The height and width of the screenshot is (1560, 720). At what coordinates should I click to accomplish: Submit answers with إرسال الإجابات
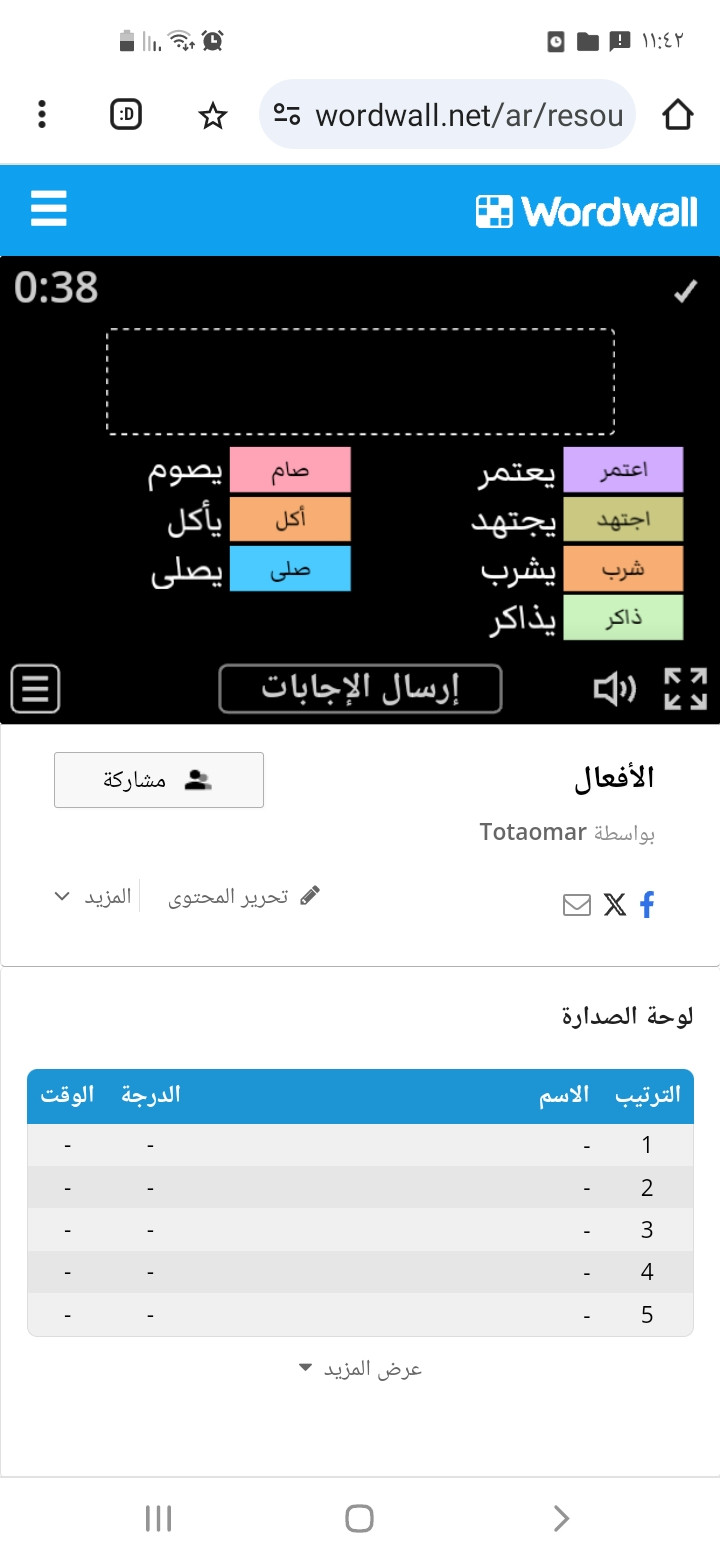360,689
